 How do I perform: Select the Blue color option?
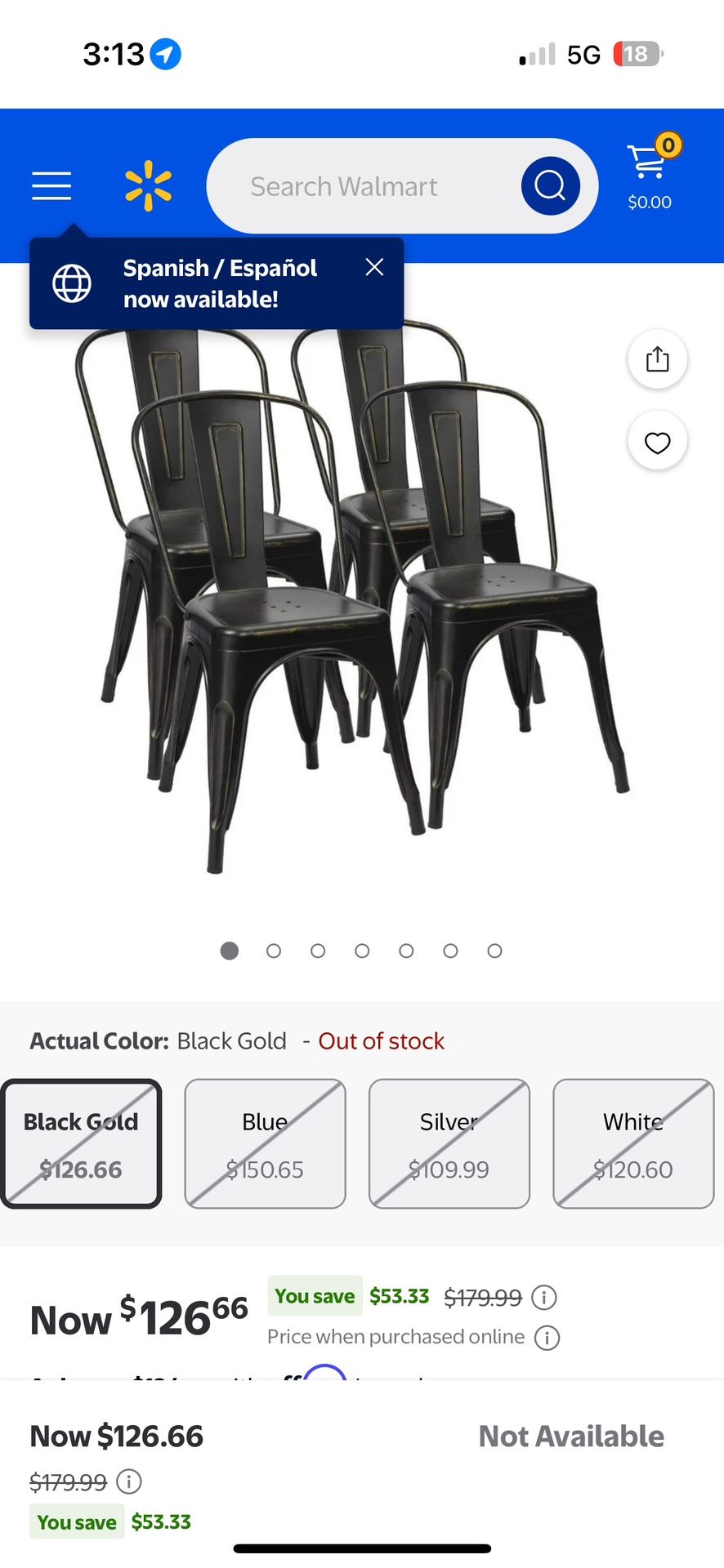(x=265, y=1143)
